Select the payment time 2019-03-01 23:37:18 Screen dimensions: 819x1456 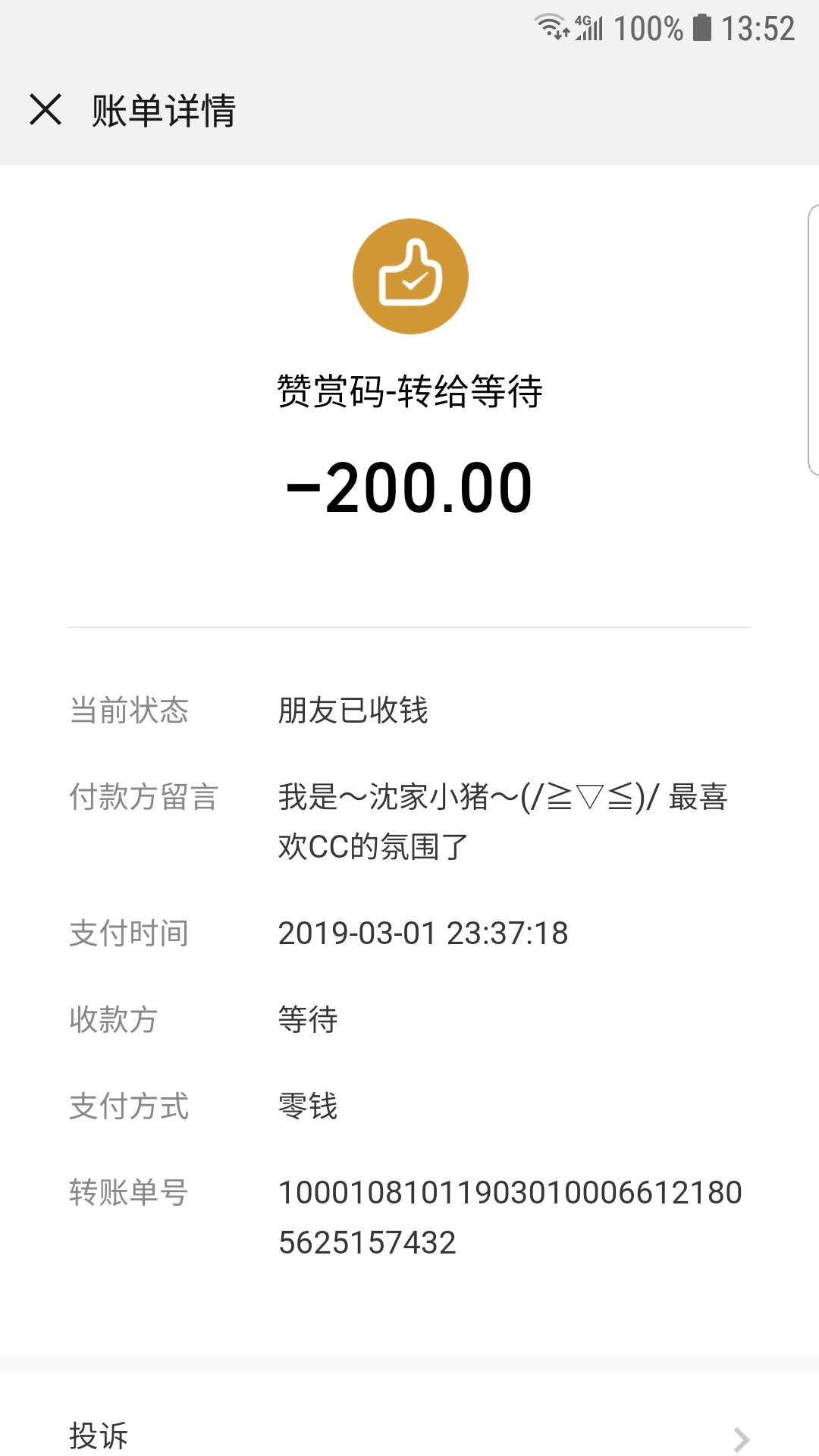[422, 934]
